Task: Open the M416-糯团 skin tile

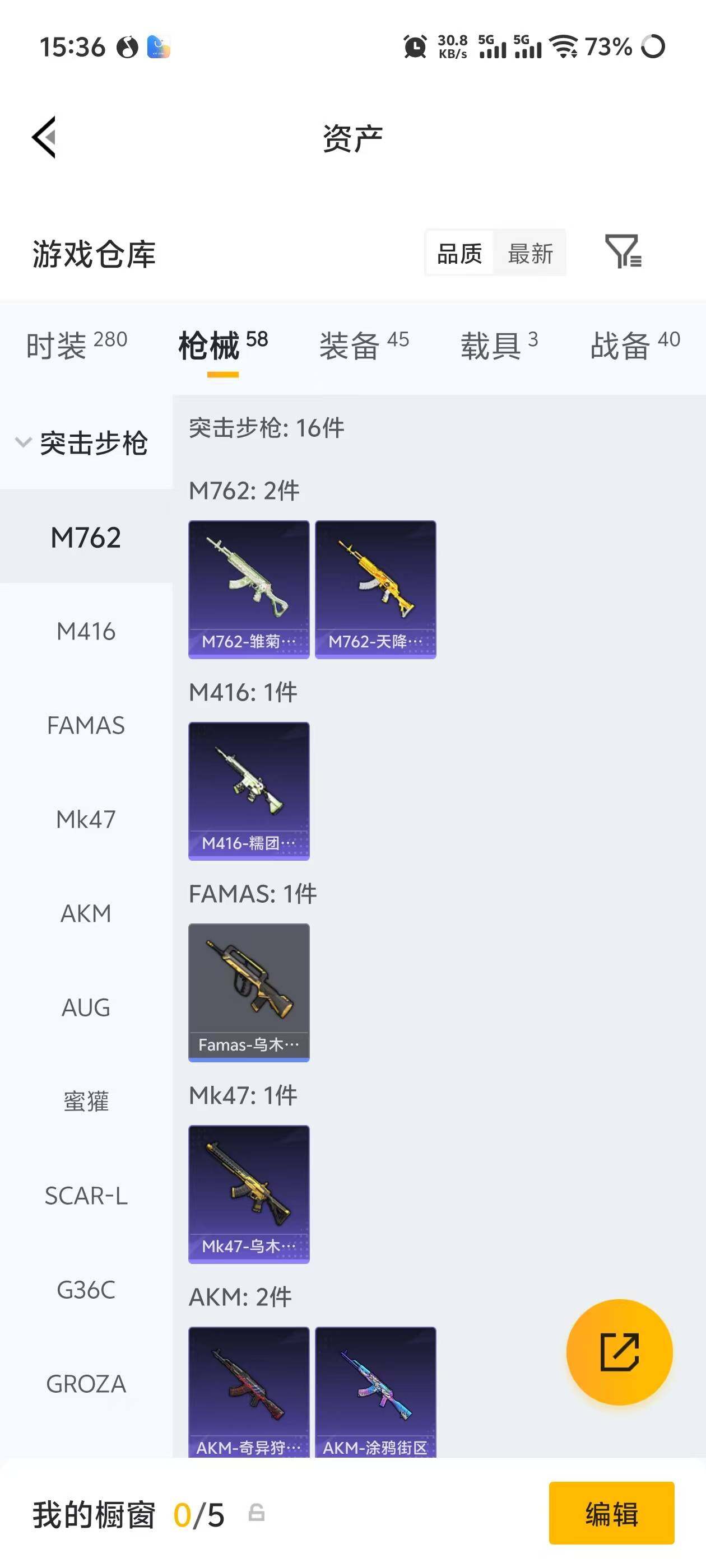Action: [x=249, y=790]
